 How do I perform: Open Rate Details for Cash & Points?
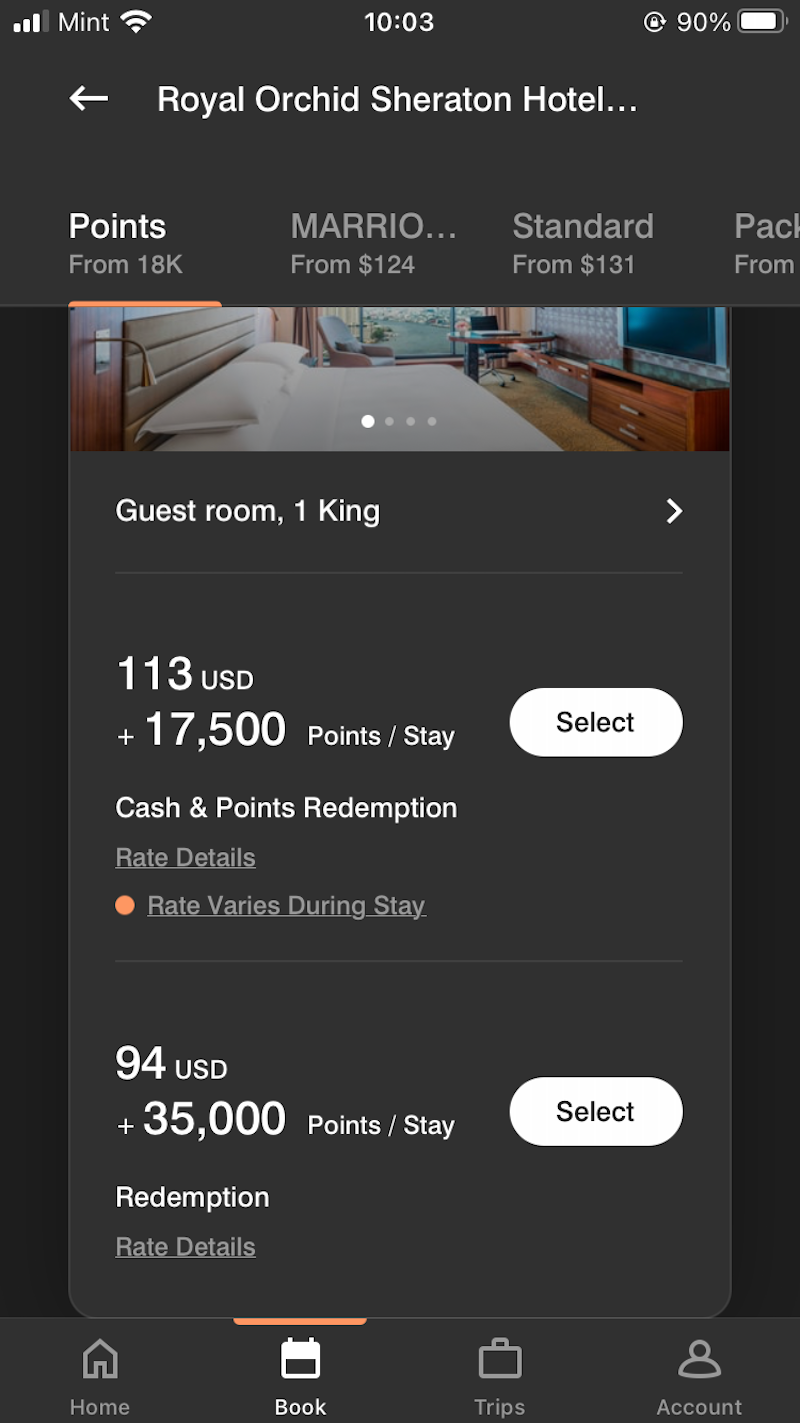[185, 857]
